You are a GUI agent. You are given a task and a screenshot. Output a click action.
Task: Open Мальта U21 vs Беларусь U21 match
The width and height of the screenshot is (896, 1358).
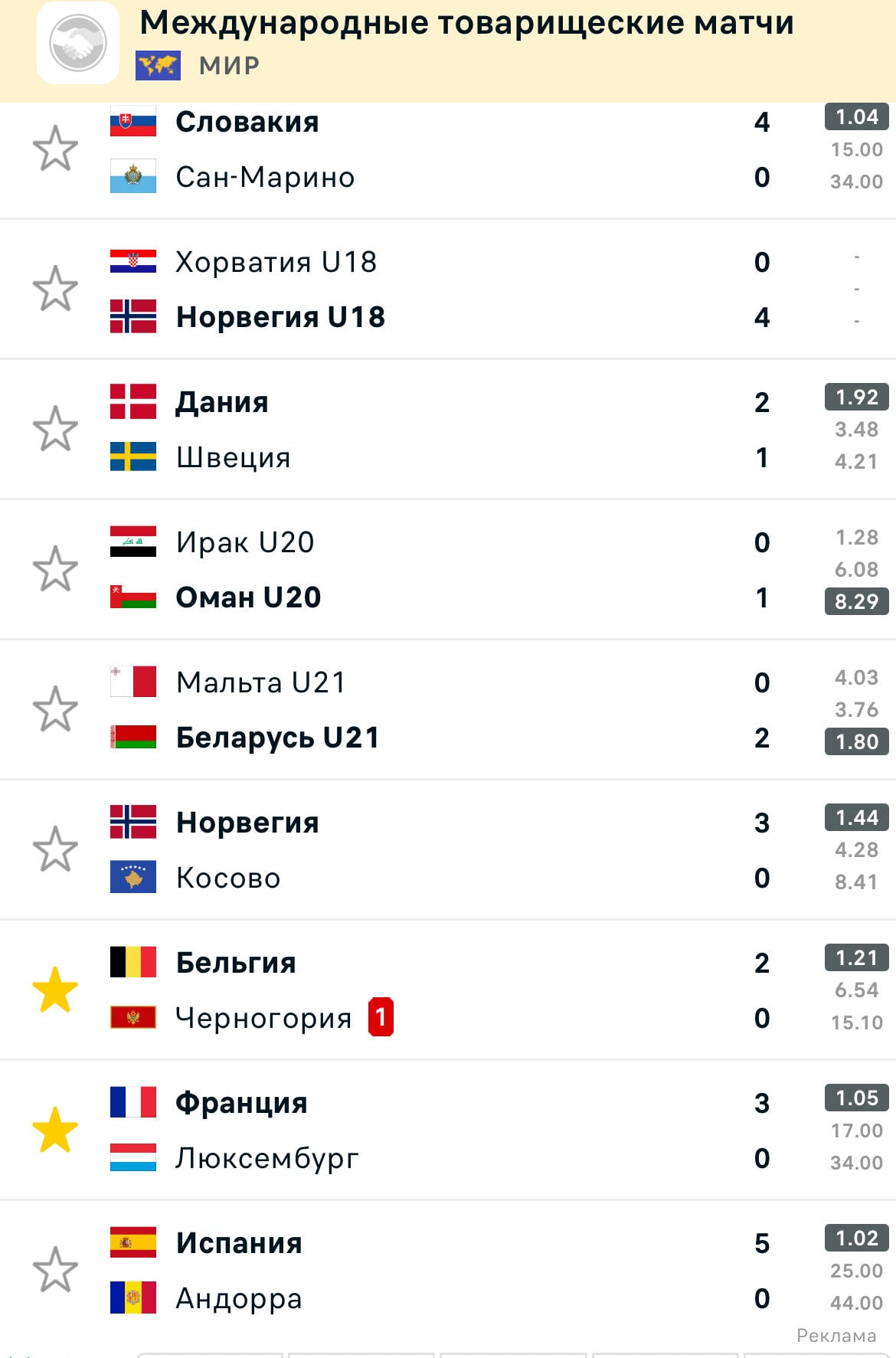448,709
